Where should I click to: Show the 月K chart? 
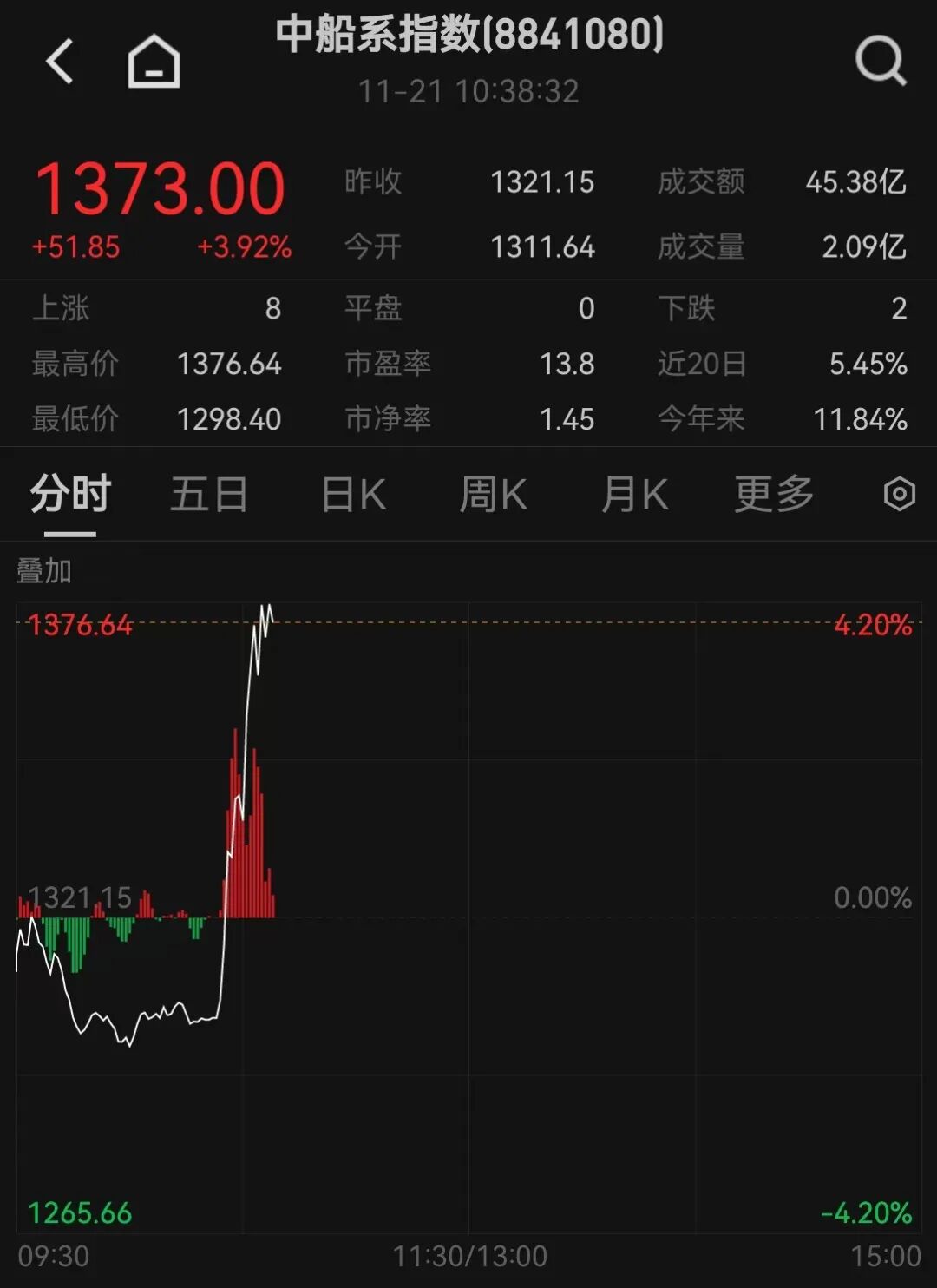[x=634, y=495]
